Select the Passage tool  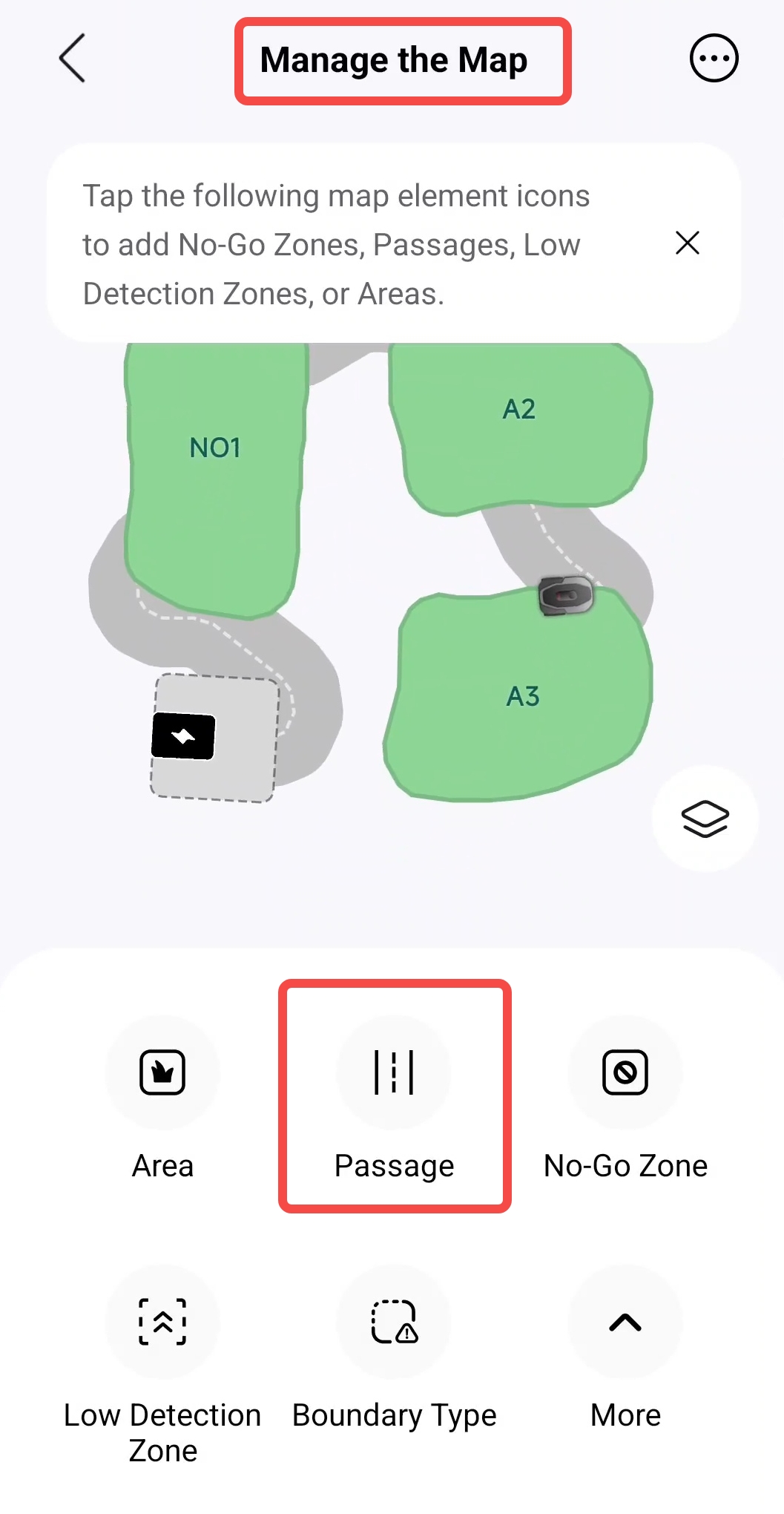[x=394, y=1098]
